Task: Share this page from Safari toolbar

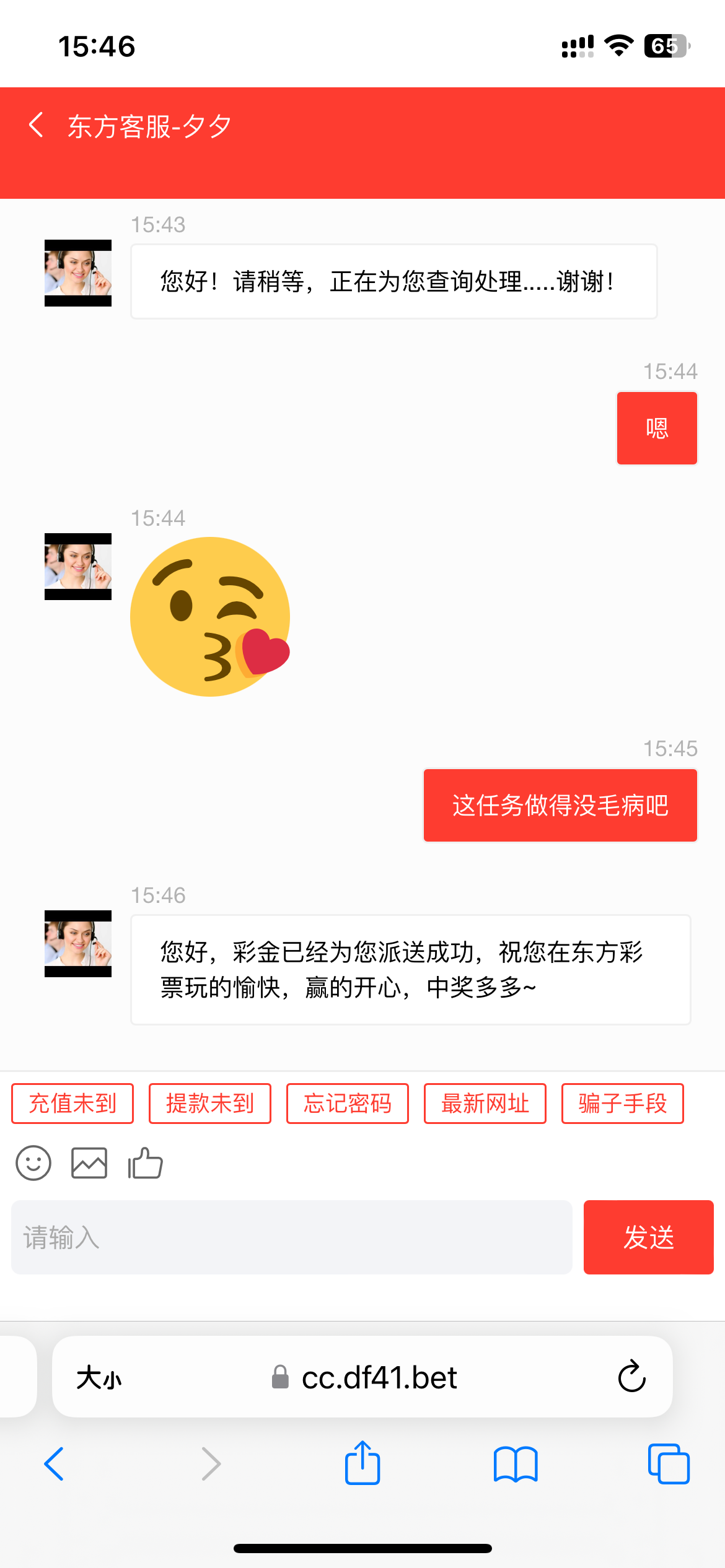Action: 362,1464
